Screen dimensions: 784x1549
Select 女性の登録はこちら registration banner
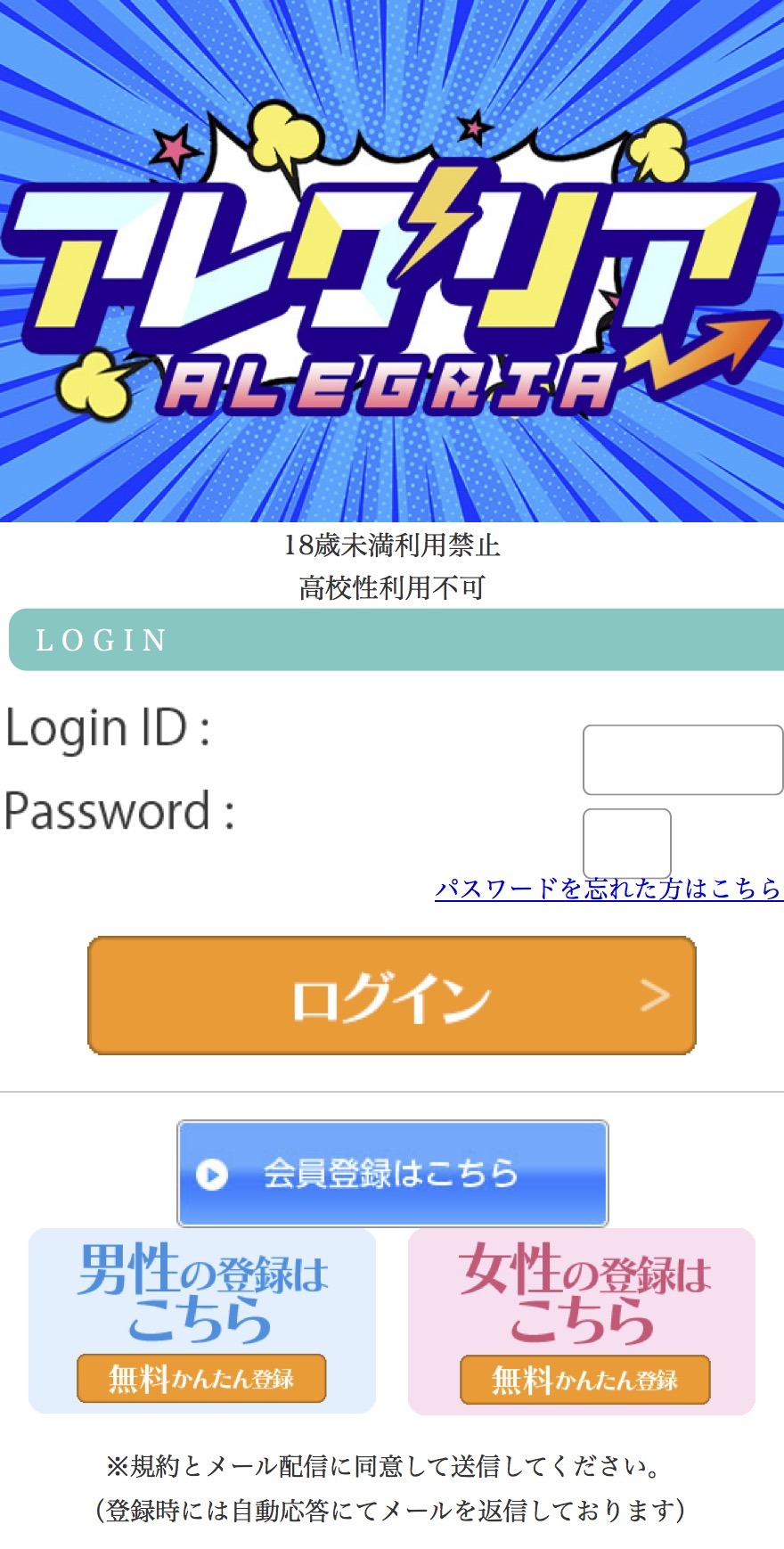[582, 1321]
